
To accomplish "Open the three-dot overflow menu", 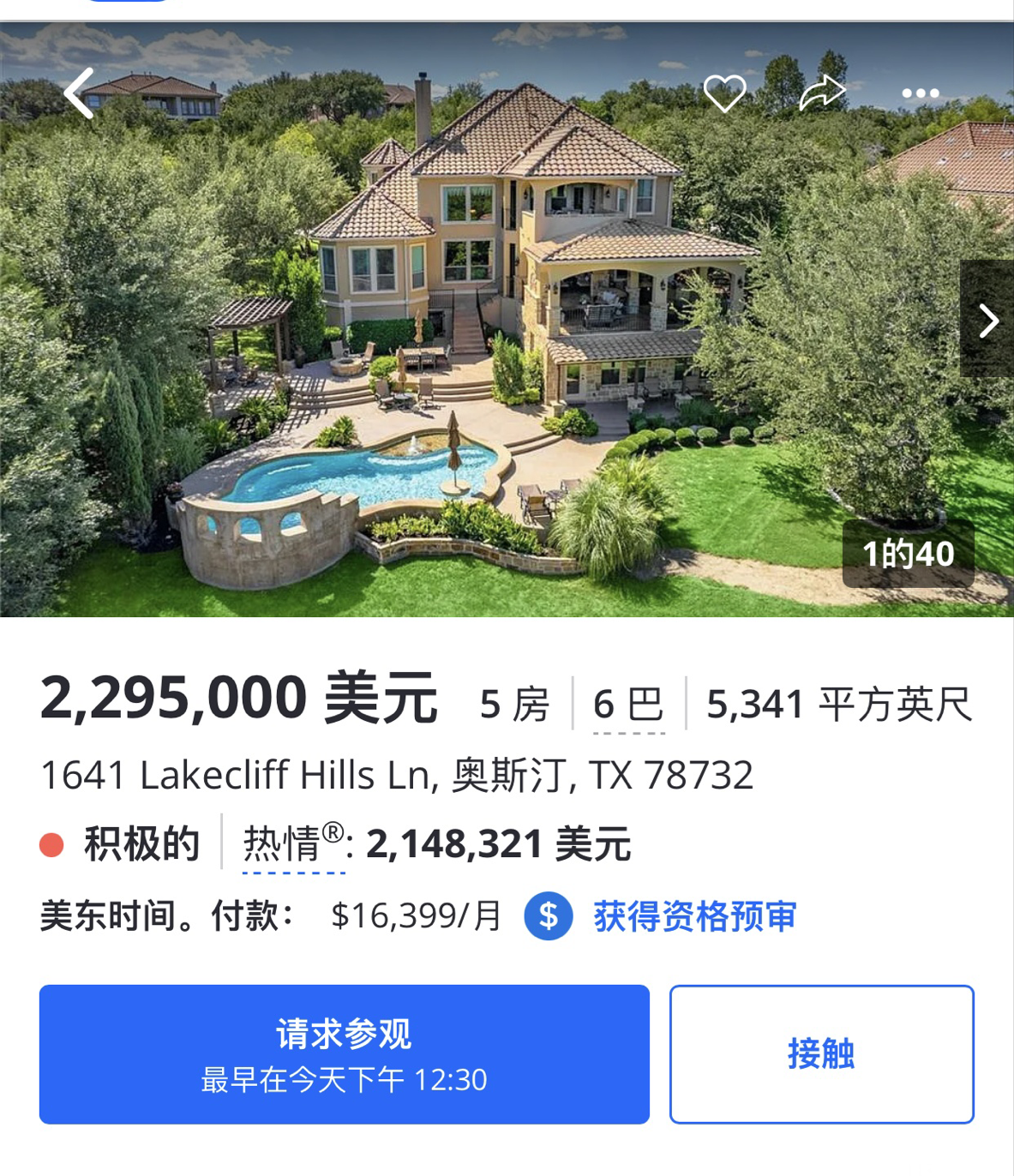I will click(921, 93).
